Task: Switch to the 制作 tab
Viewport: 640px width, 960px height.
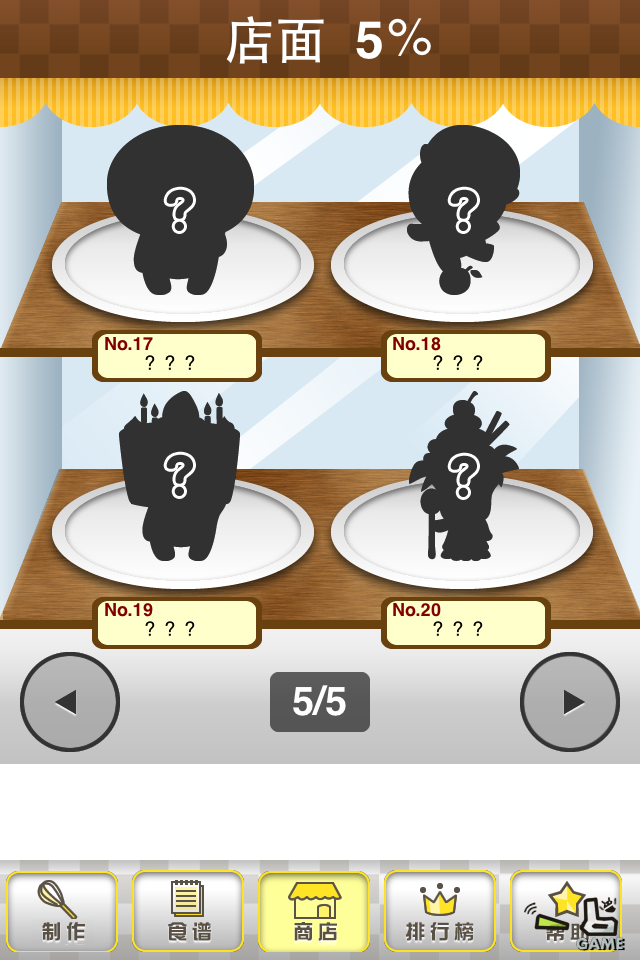Action: (x=62, y=911)
